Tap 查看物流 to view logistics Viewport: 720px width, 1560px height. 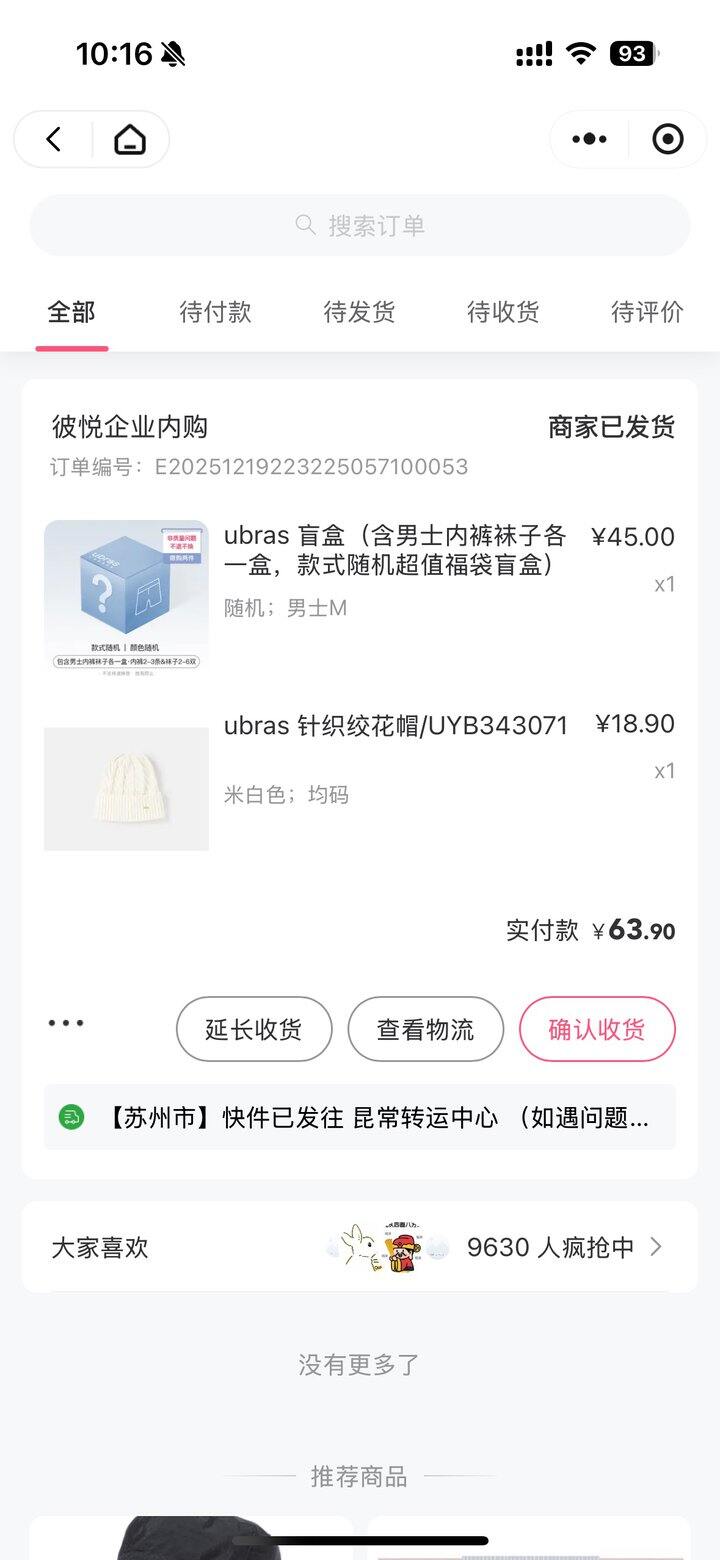point(425,1029)
